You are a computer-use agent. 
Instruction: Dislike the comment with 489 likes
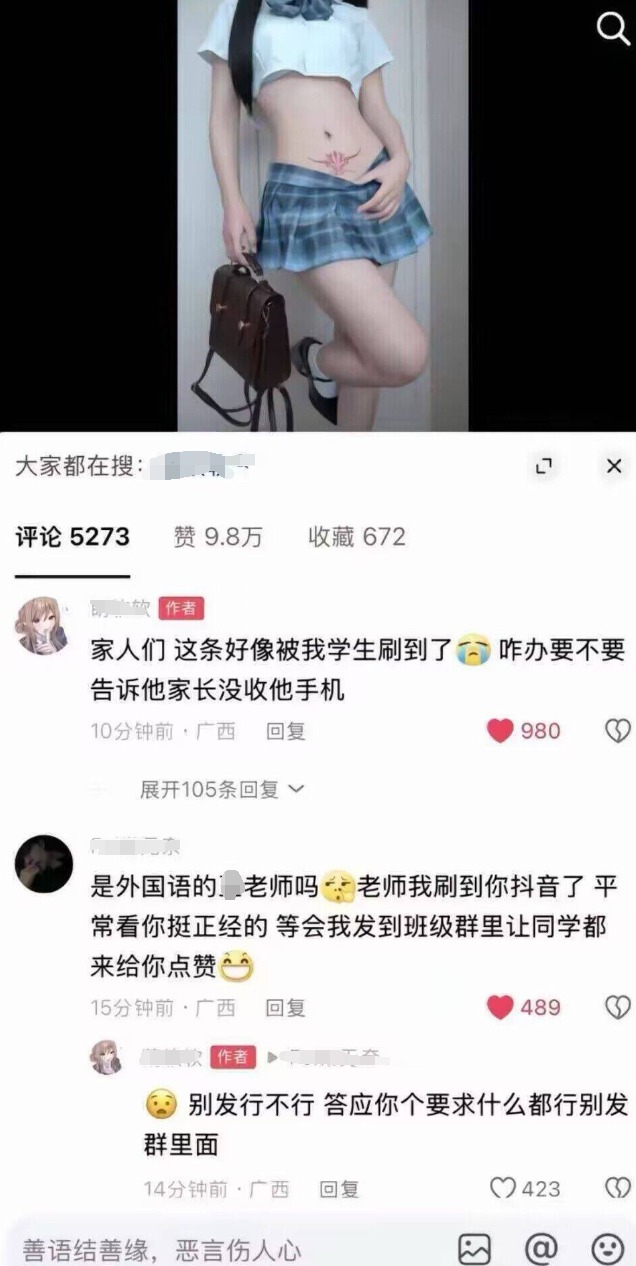(617, 1007)
